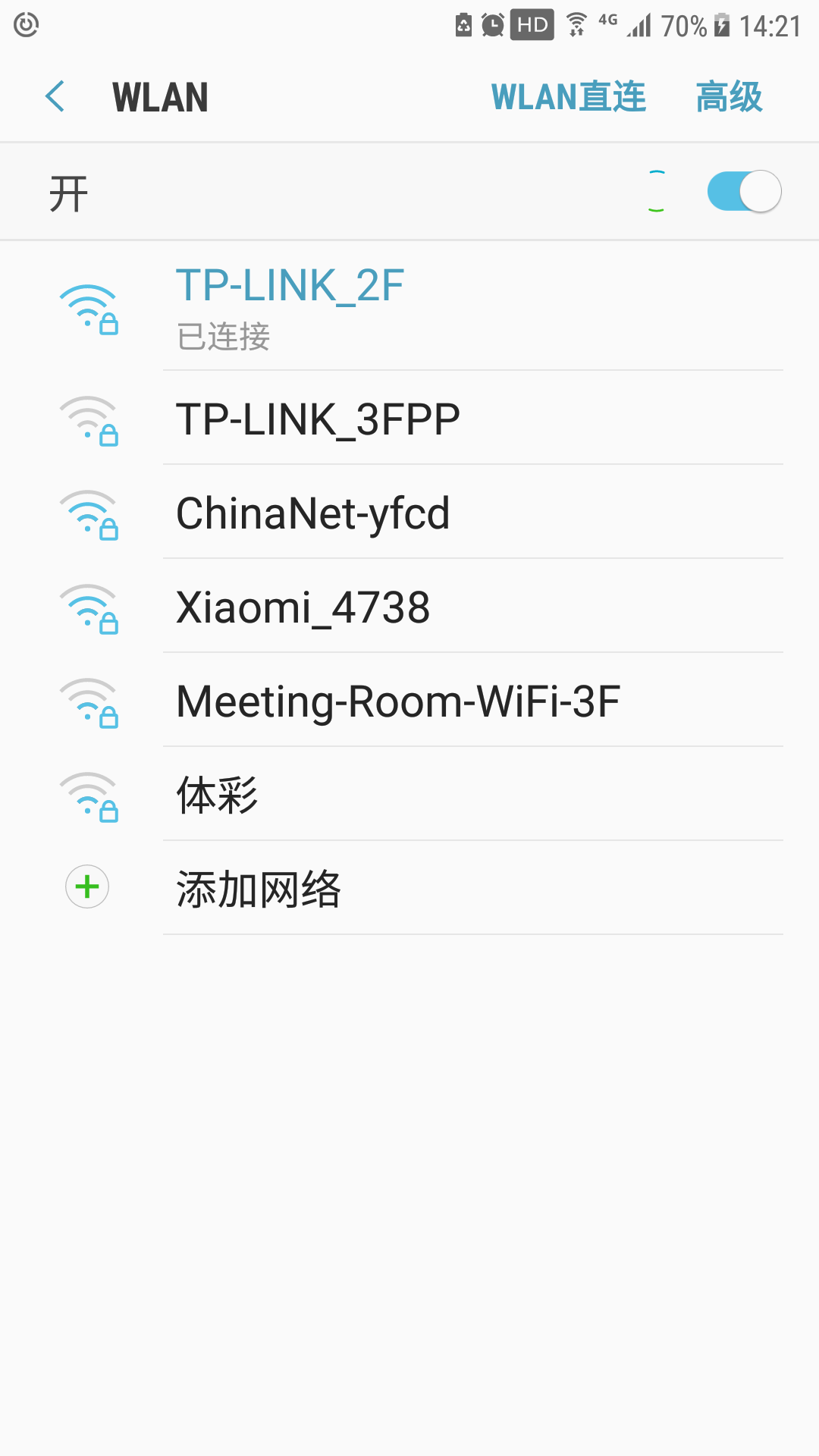819x1456 pixels.
Task: Tap the 体彩 network
Action: point(217,795)
